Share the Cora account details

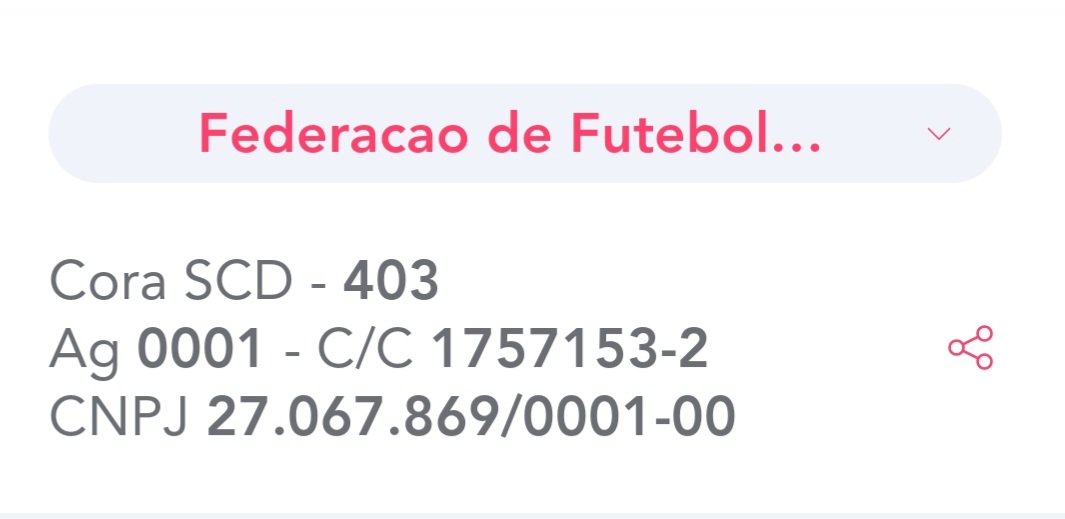pos(970,348)
